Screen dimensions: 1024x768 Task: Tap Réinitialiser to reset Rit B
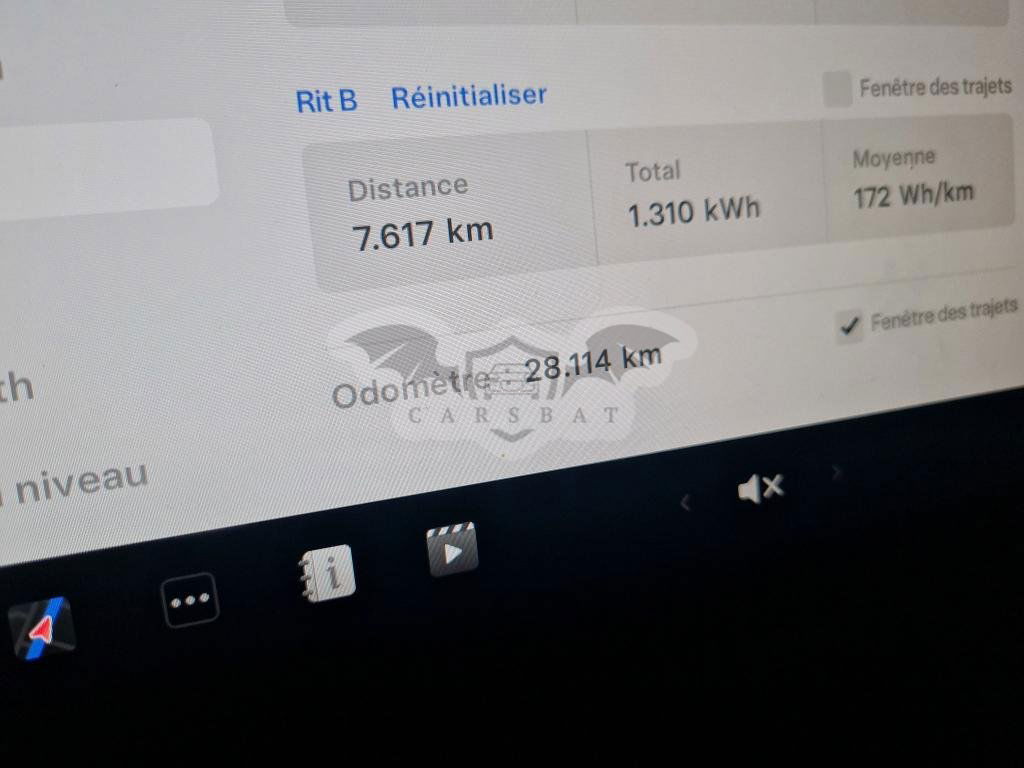(468, 97)
